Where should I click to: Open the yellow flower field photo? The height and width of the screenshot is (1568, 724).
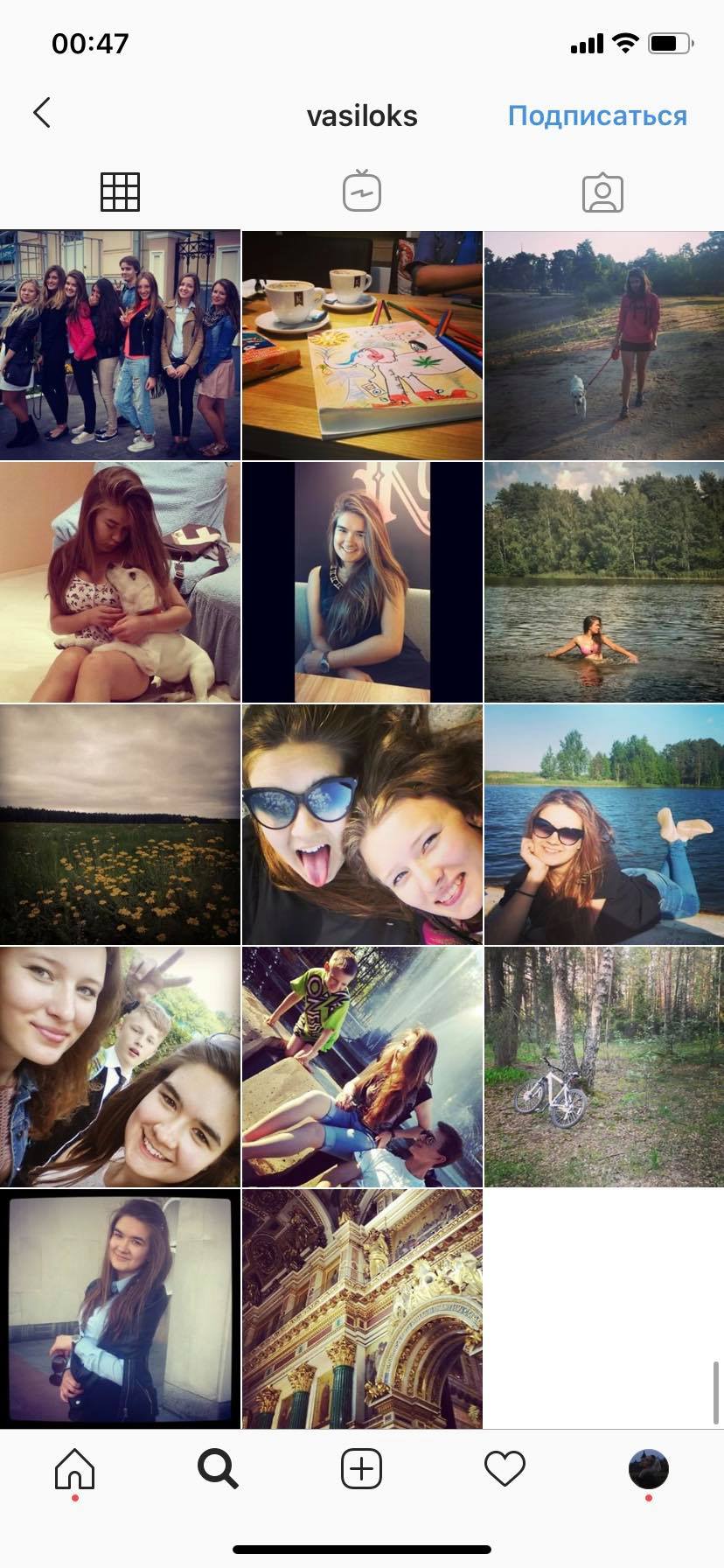click(x=120, y=824)
